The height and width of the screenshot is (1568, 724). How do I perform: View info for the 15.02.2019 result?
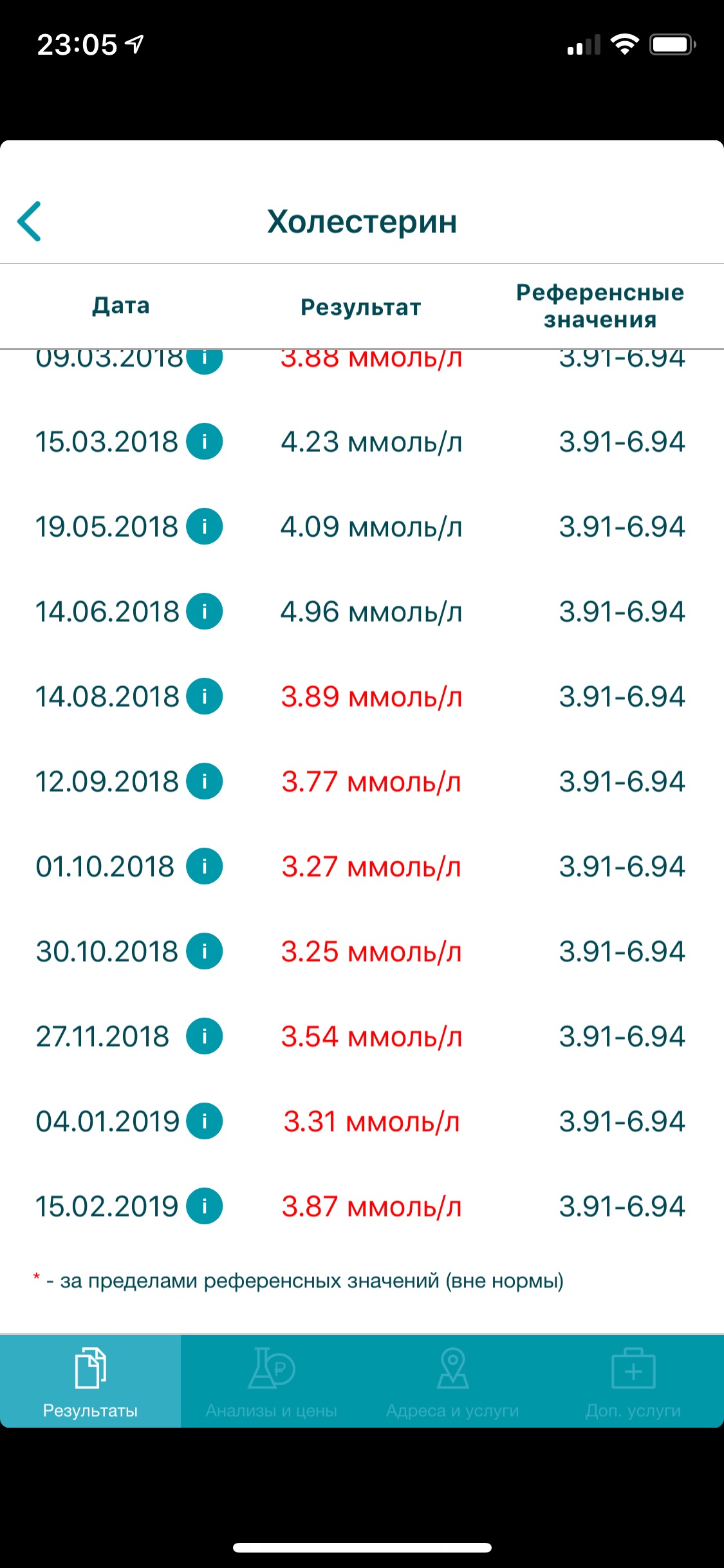tap(205, 1206)
